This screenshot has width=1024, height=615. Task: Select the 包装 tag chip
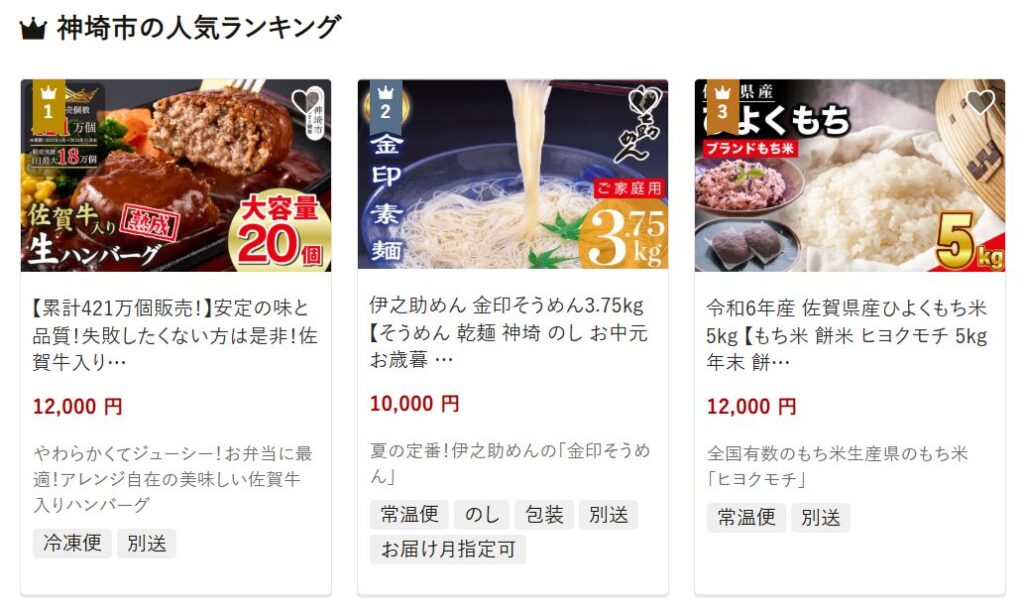coord(544,515)
